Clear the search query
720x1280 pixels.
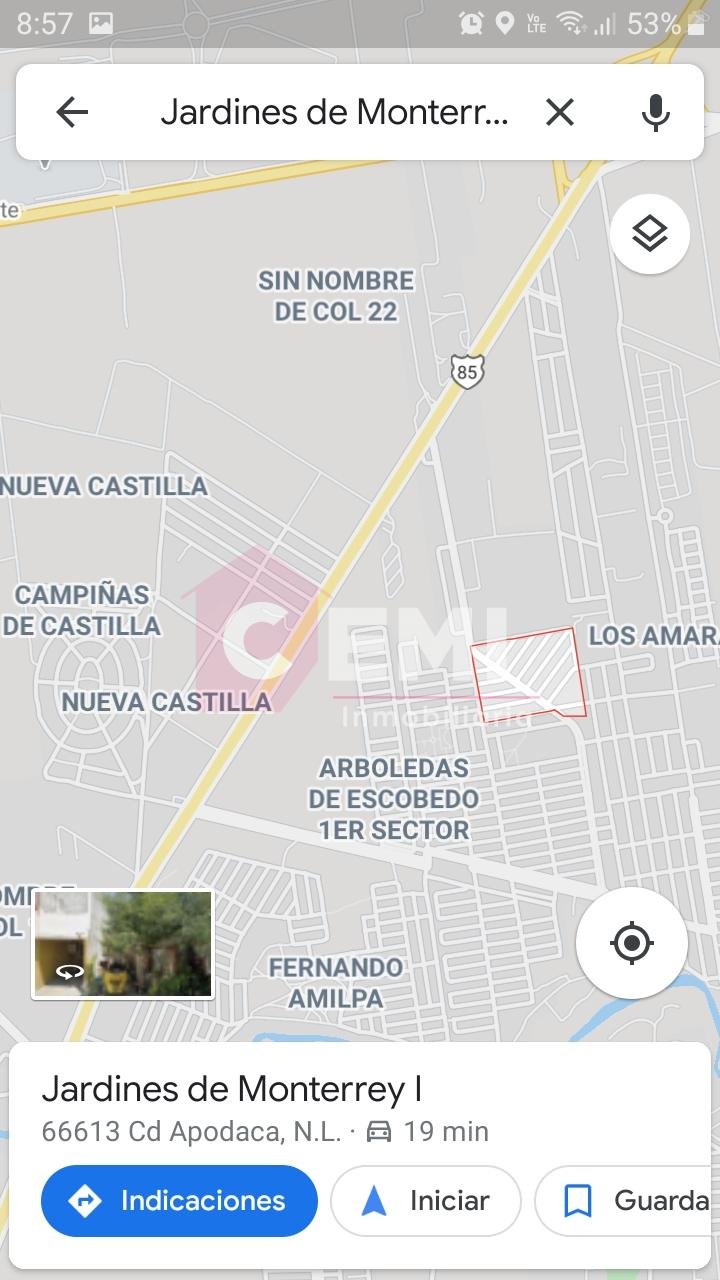[x=560, y=112]
